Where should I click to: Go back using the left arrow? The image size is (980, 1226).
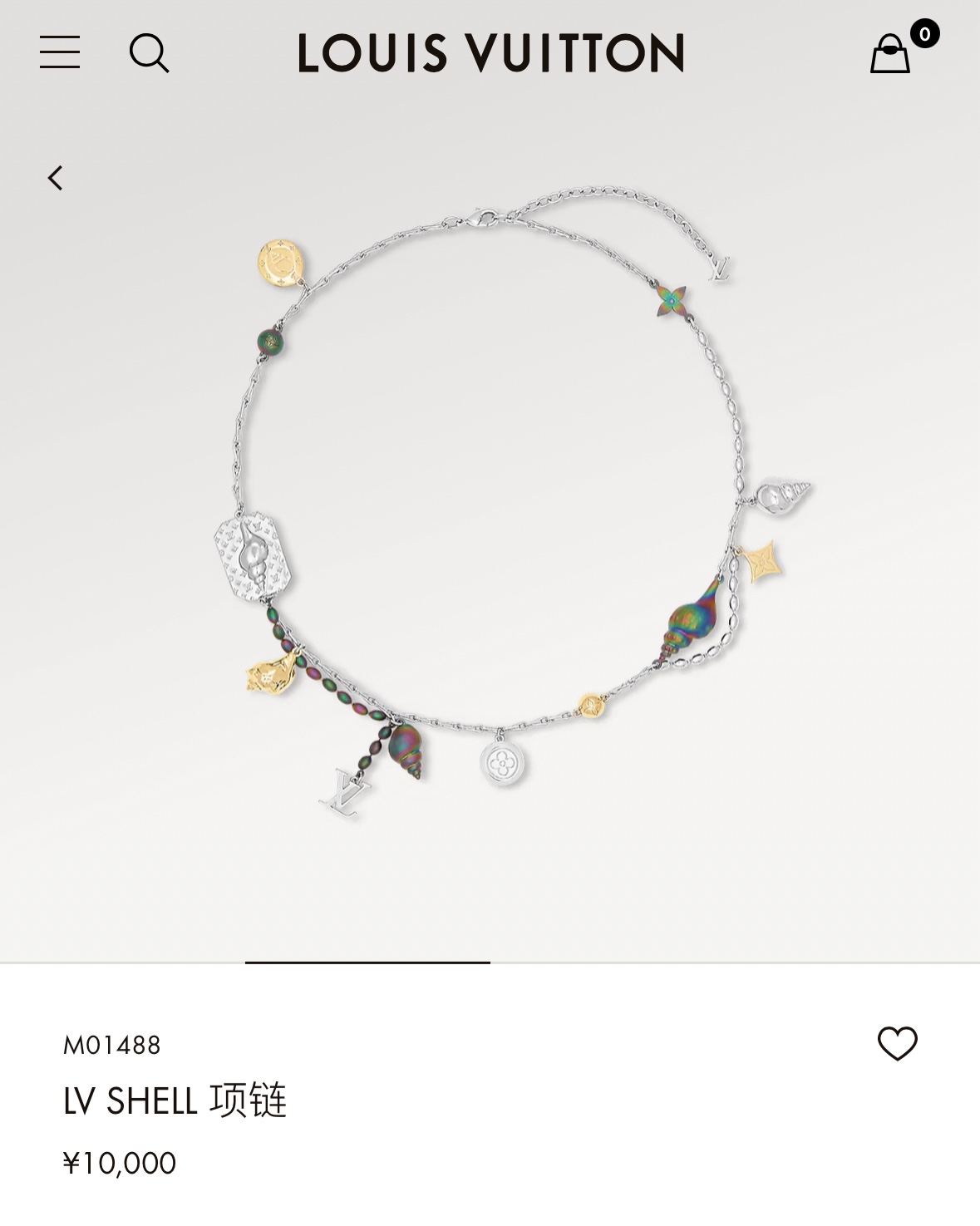(56, 178)
